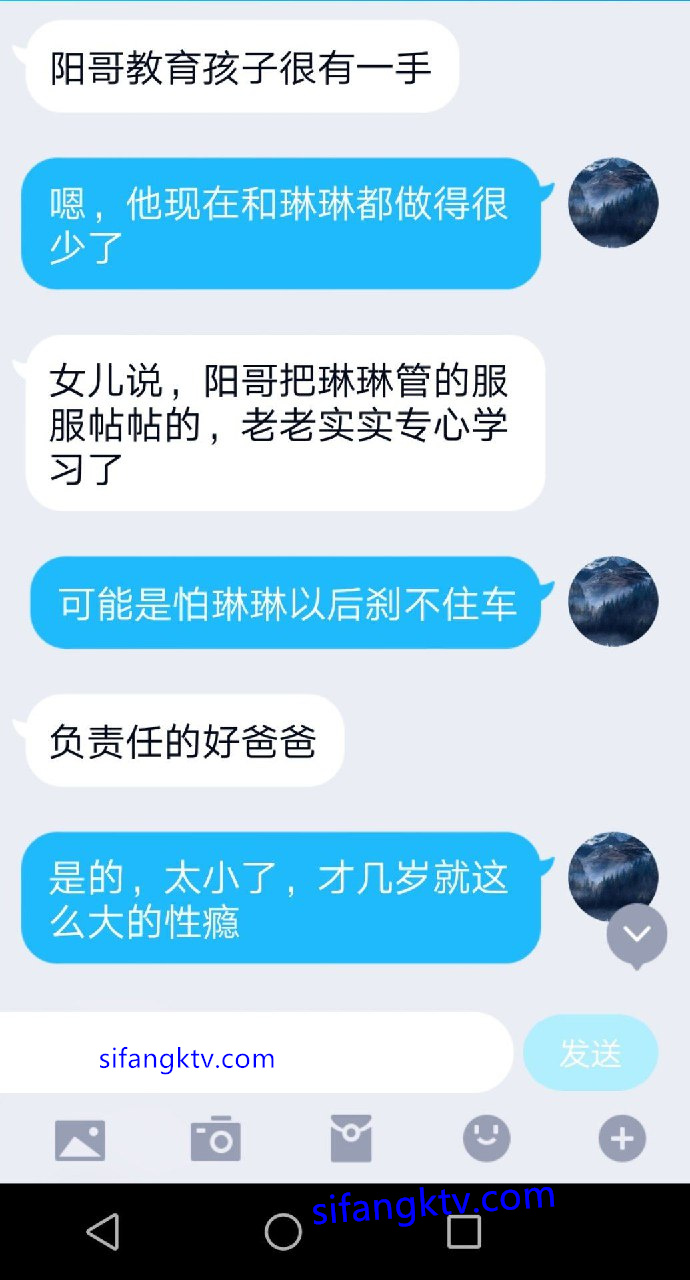Jump to latest messages with the down arrow
Screen dimensions: 690x1280
[637, 935]
